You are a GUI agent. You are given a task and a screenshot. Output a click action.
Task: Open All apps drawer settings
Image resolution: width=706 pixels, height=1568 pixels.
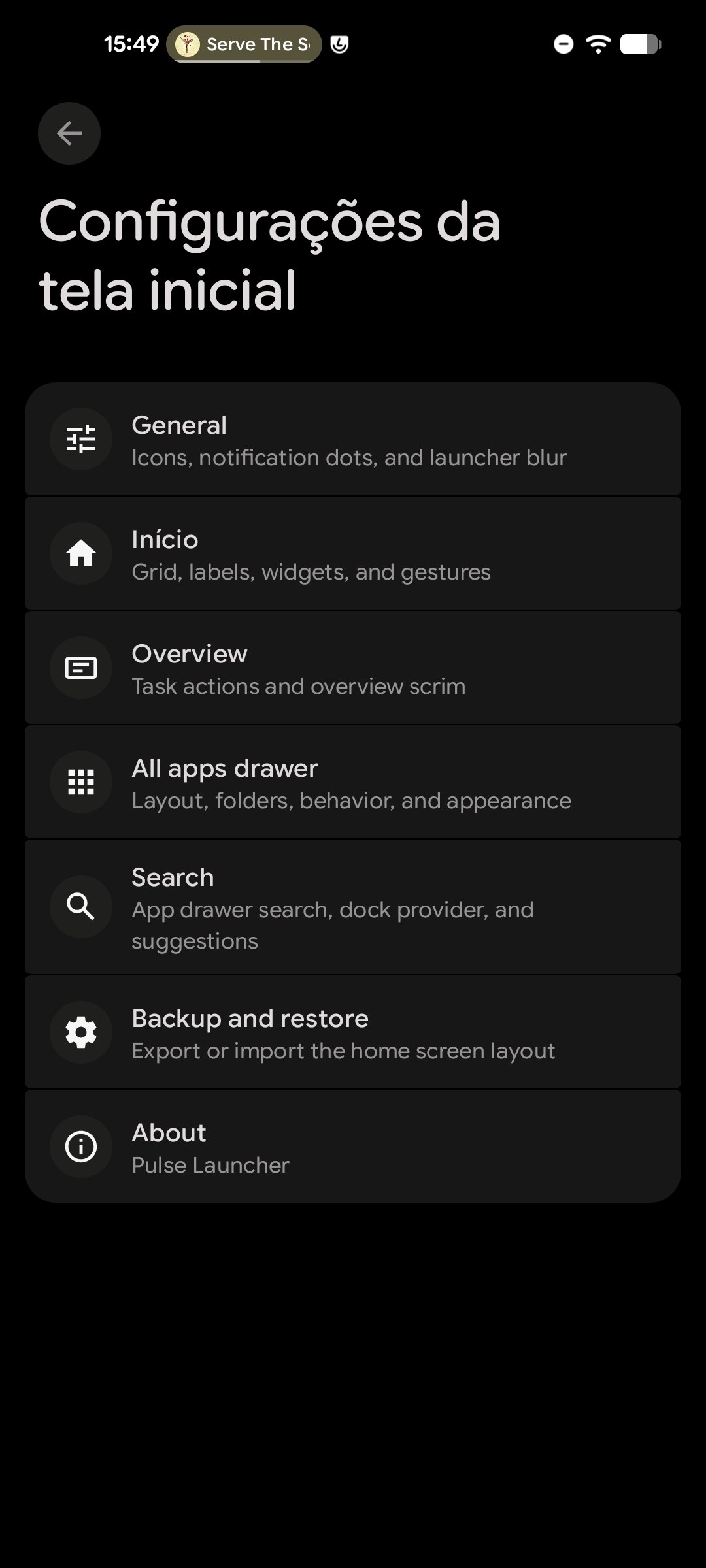pos(353,782)
